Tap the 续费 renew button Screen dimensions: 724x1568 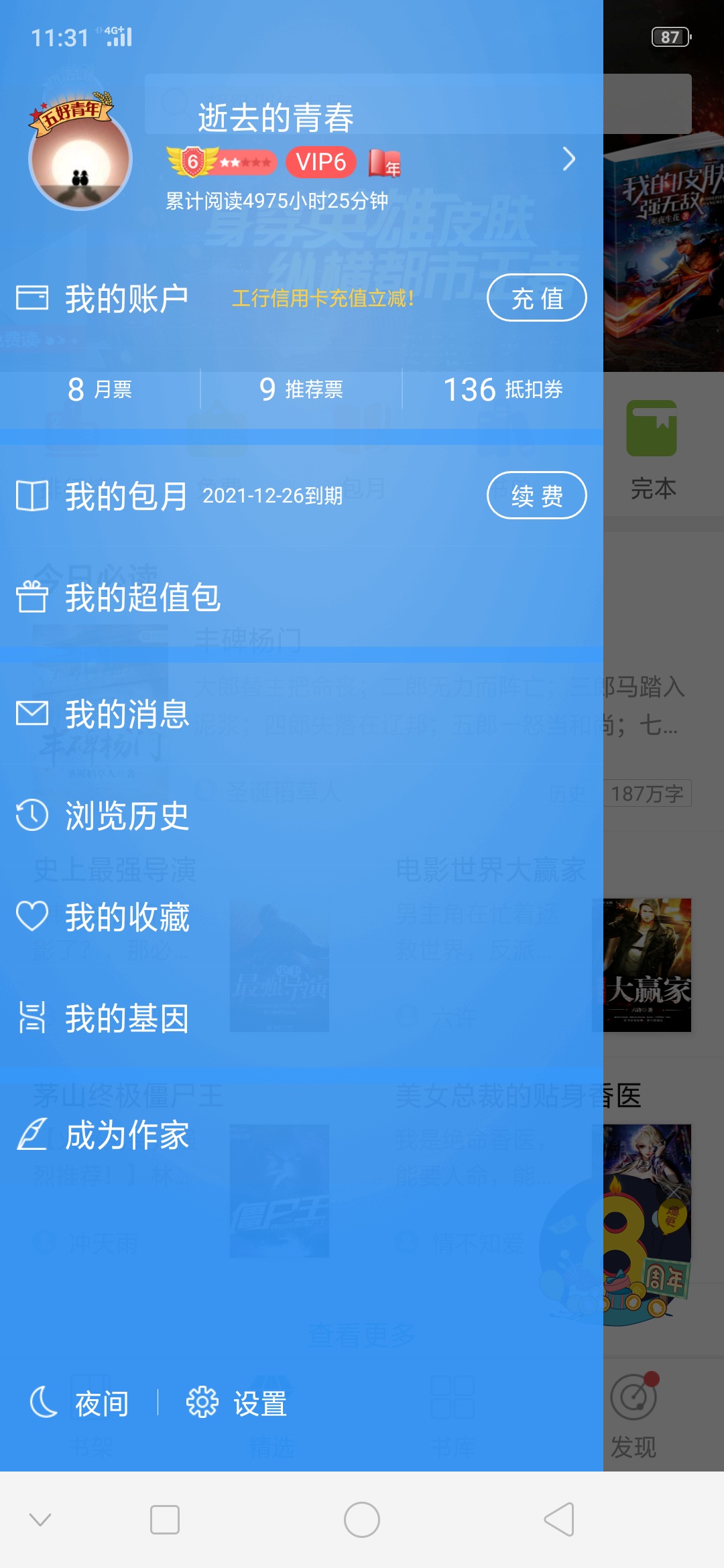536,496
